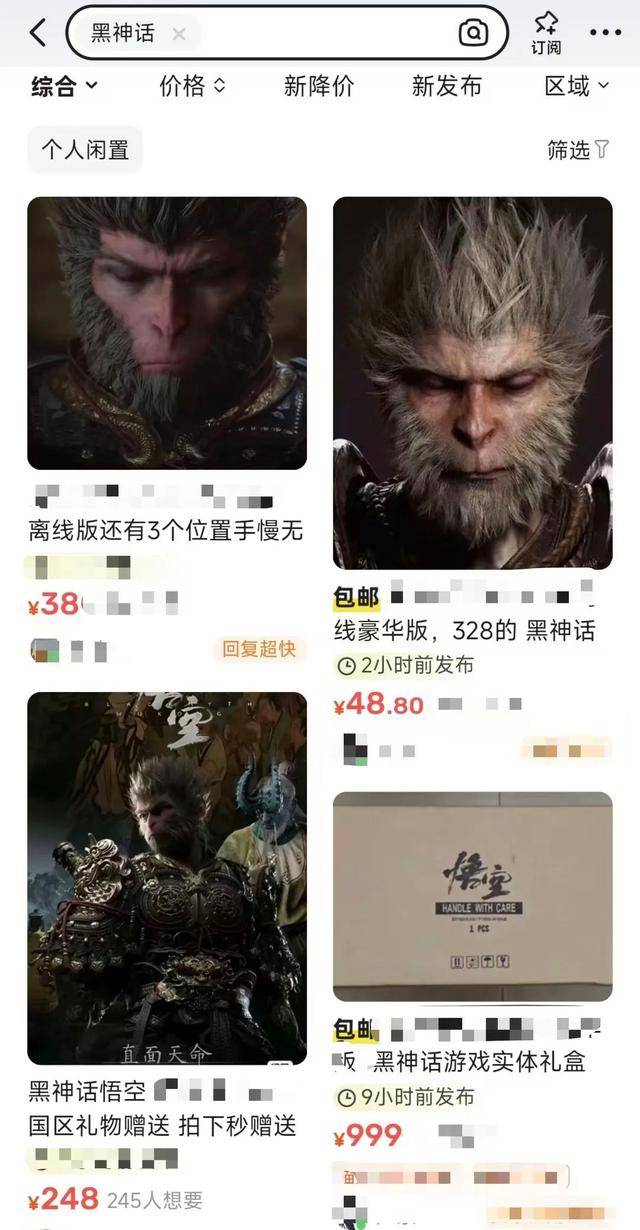The height and width of the screenshot is (1230, 640).
Task: Switch to the 新降价 tab
Action: (x=319, y=87)
